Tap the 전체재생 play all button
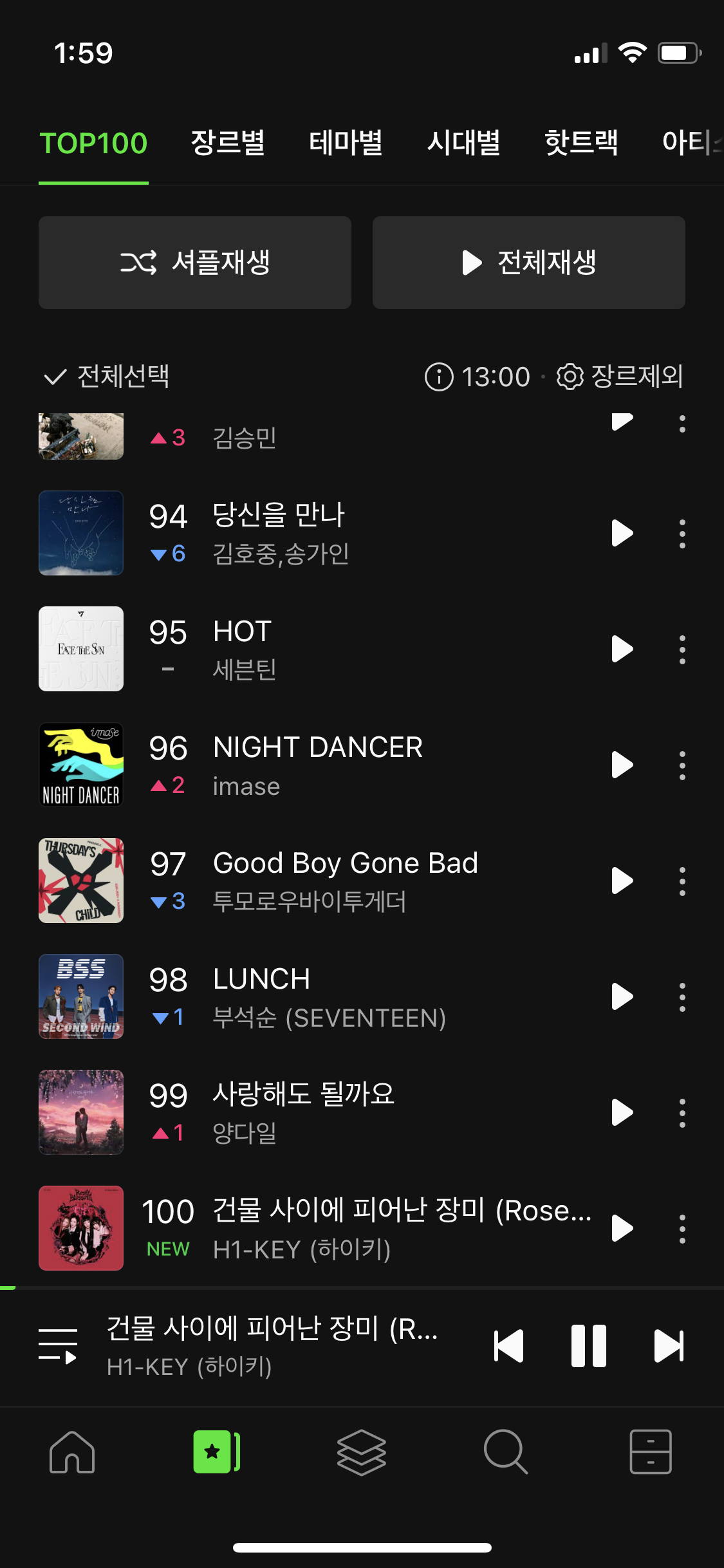This screenshot has height=1568, width=724. (x=528, y=262)
